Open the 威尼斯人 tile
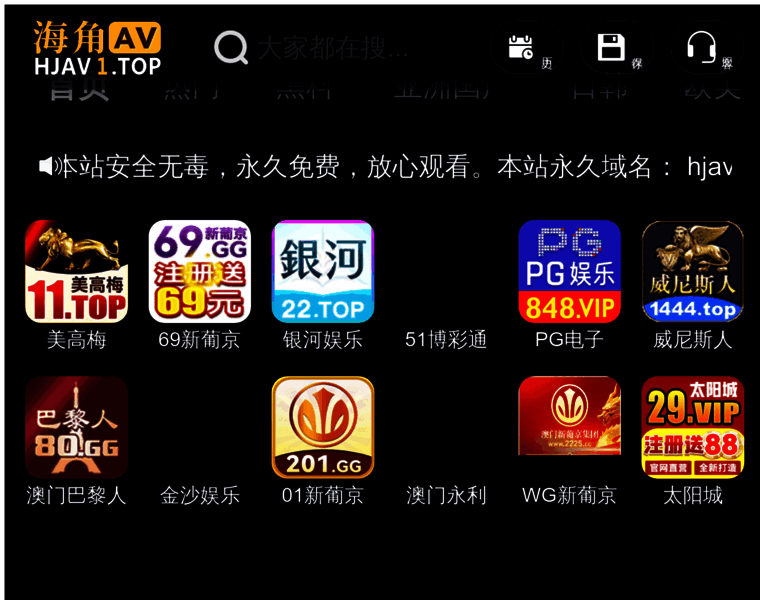This screenshot has height=600, width=760. [692, 272]
